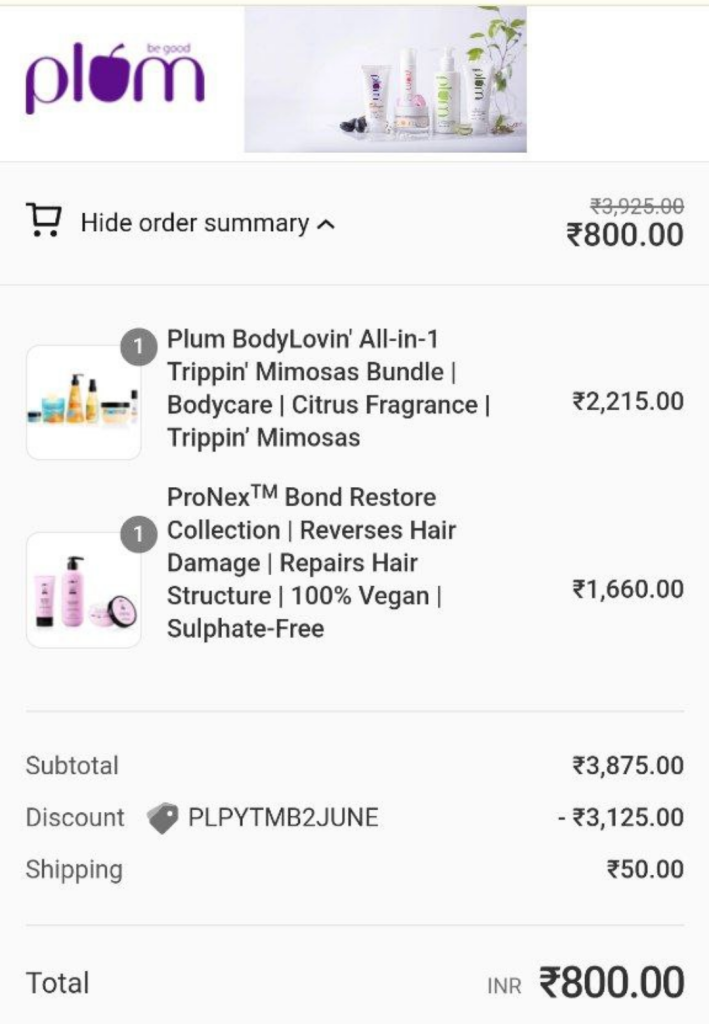Collapse the Hide order summary section
Screen dimensions: 709x1024
[207, 223]
